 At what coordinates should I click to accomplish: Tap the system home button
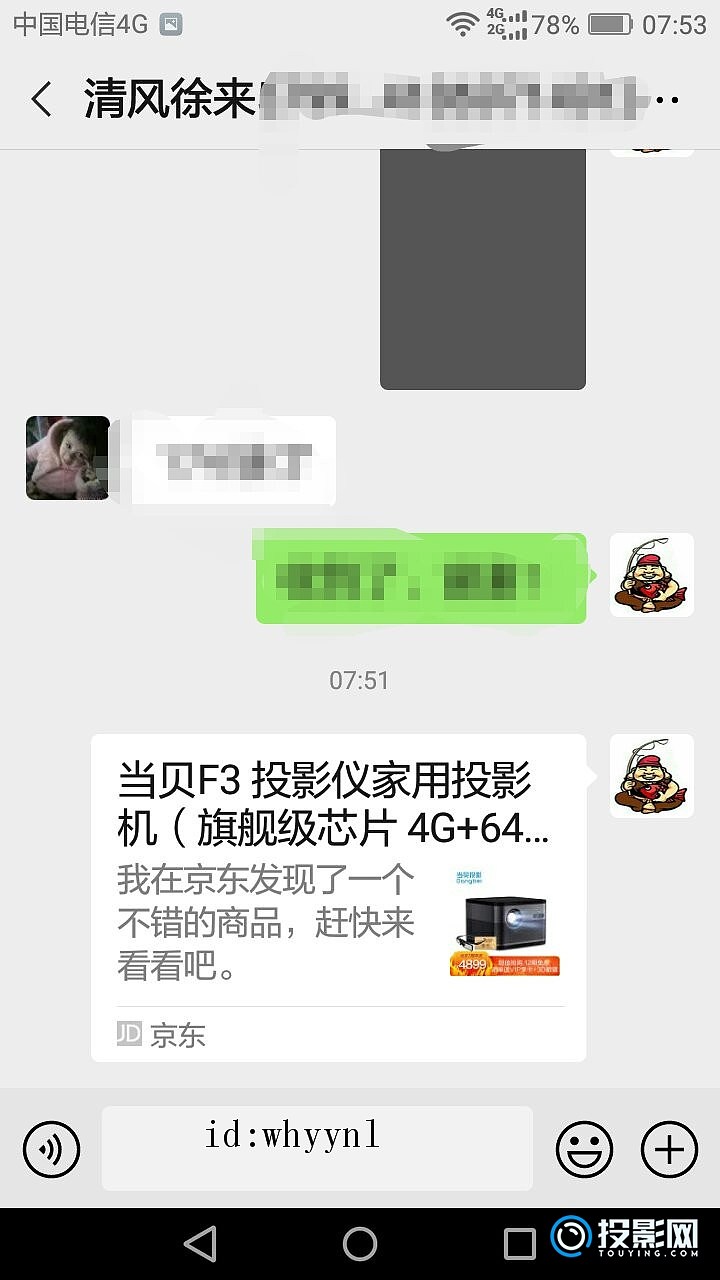click(x=360, y=1244)
